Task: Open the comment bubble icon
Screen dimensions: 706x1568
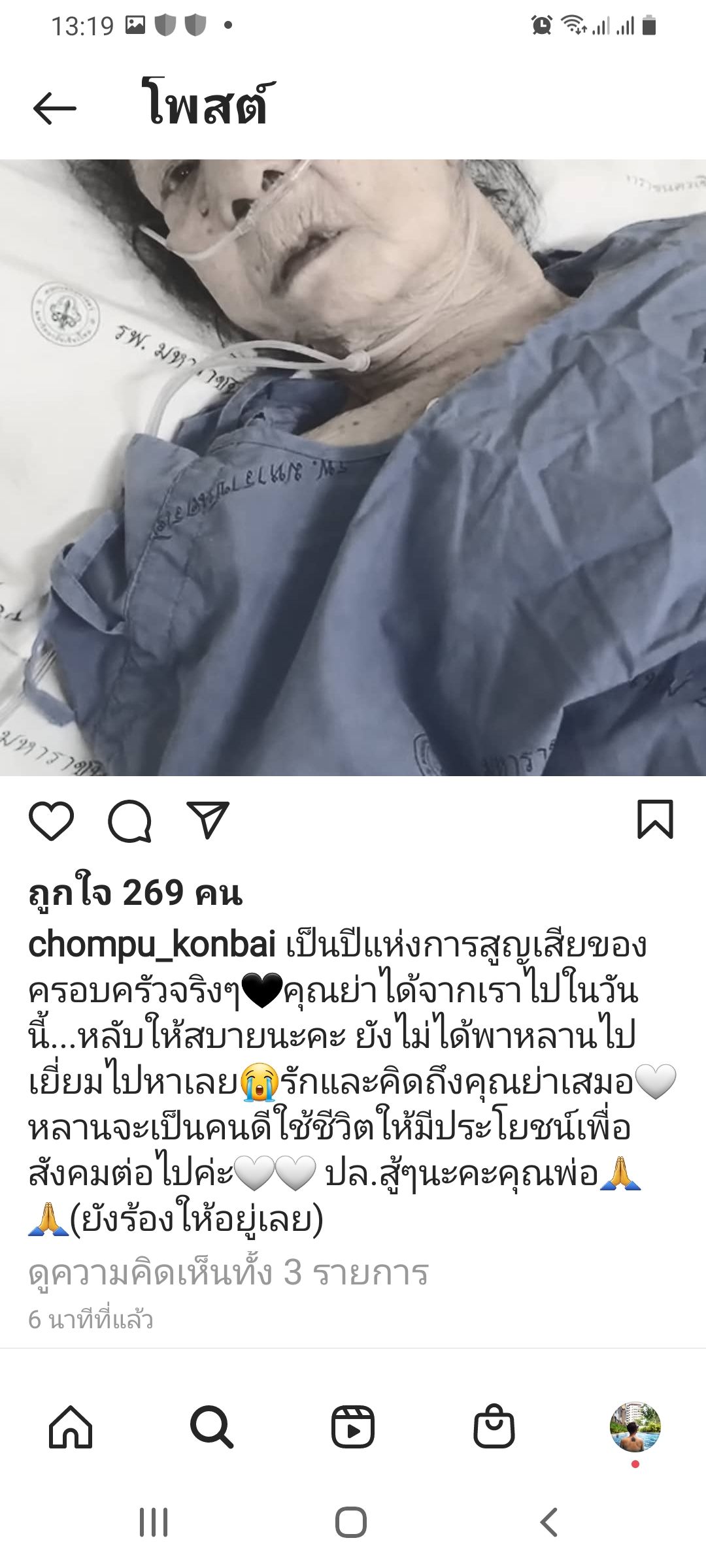Action: click(x=129, y=820)
